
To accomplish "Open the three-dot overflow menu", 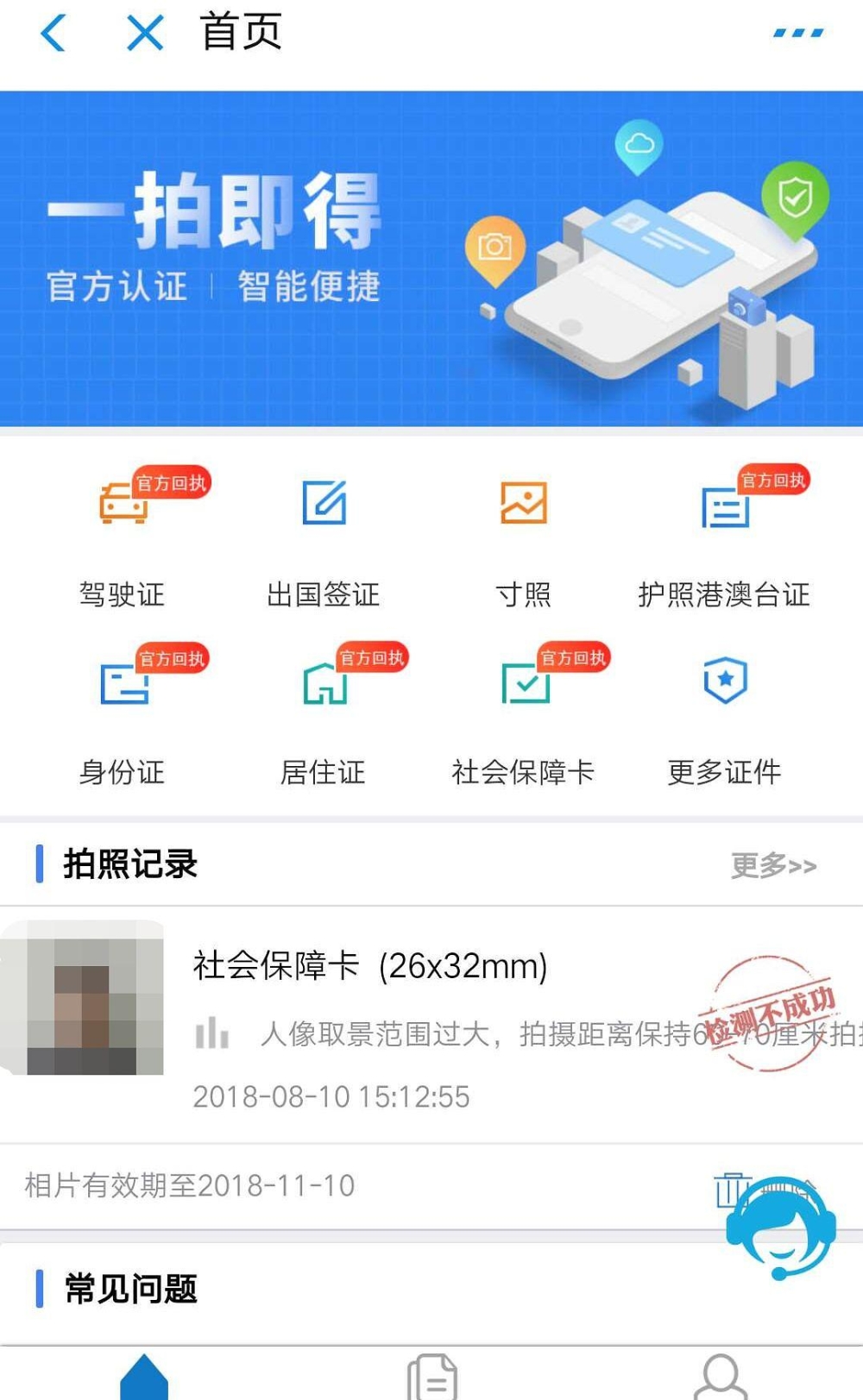I will click(797, 35).
